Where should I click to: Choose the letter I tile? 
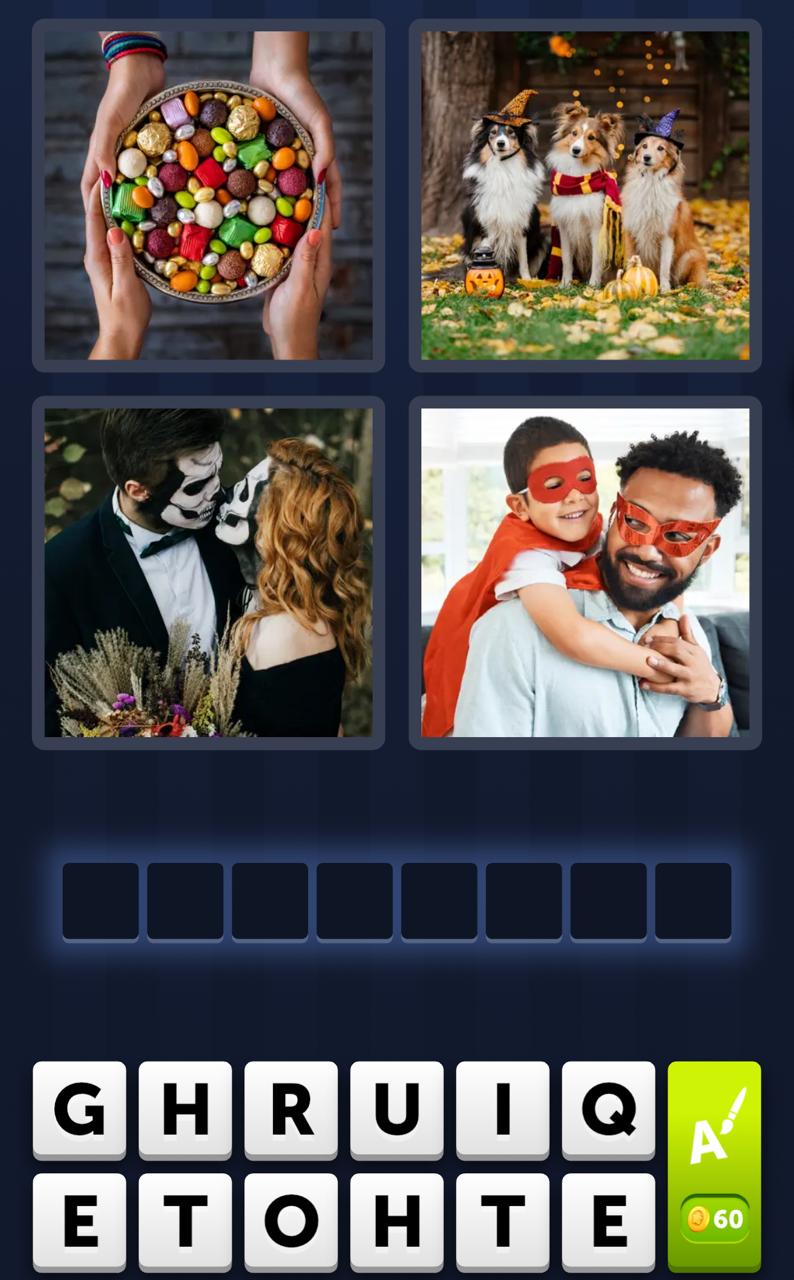pos(503,1109)
